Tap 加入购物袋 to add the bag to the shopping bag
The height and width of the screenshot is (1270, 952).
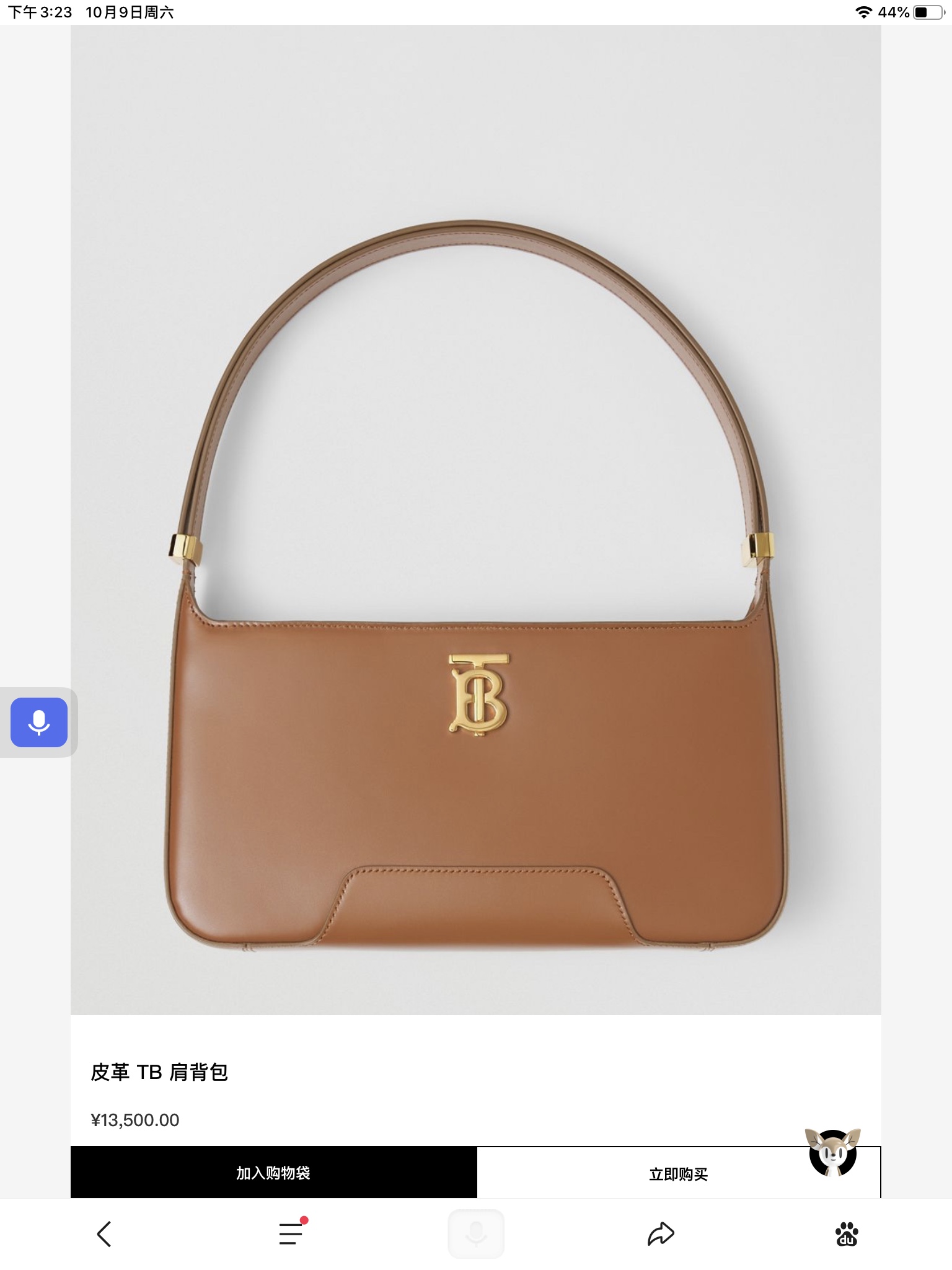click(273, 1173)
